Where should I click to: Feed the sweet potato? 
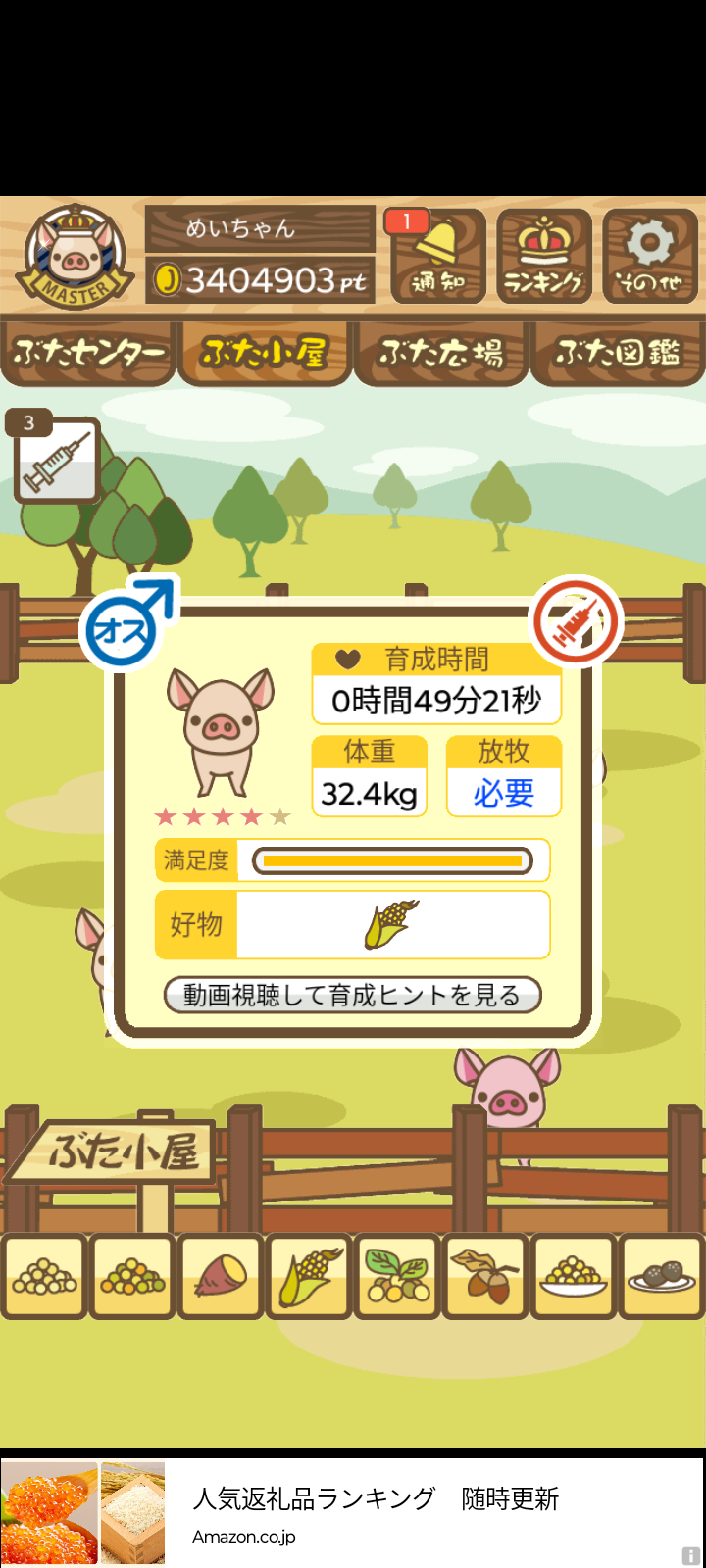point(221,1276)
